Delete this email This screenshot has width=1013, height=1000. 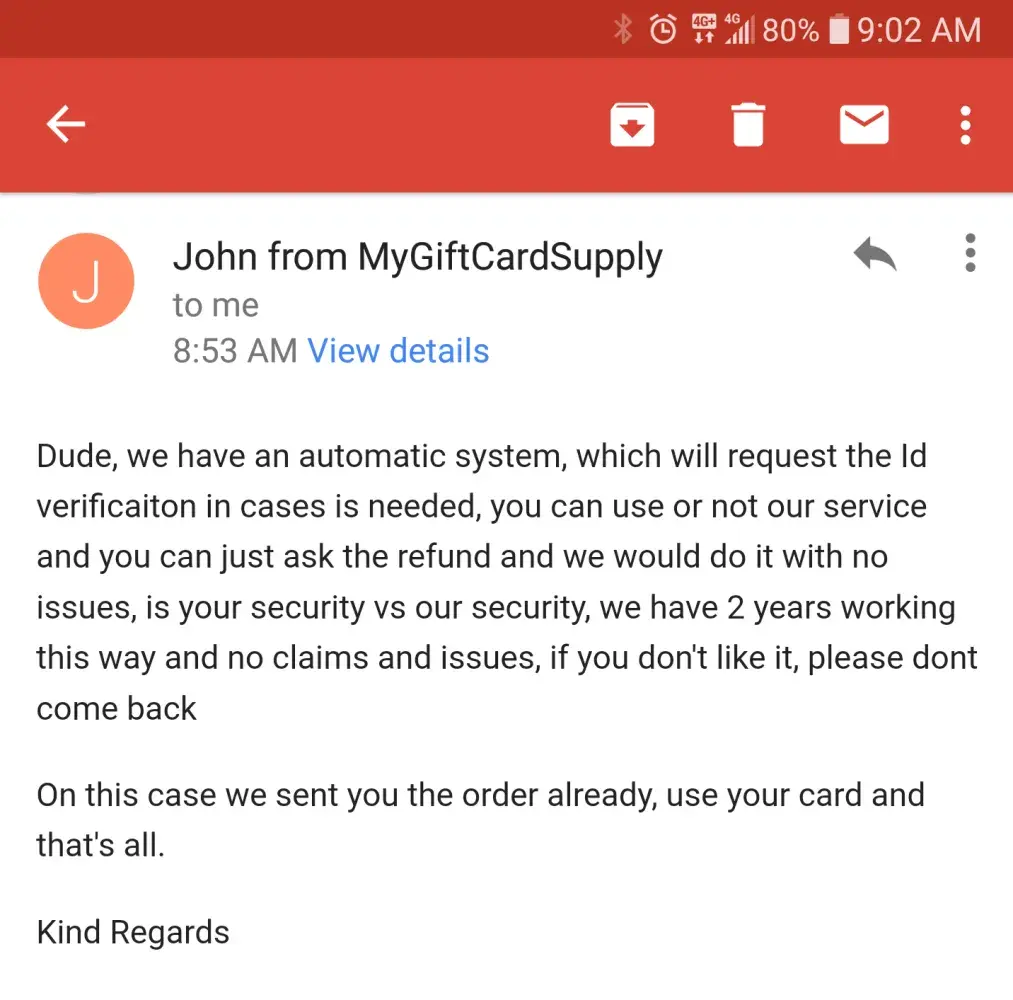(x=748, y=126)
